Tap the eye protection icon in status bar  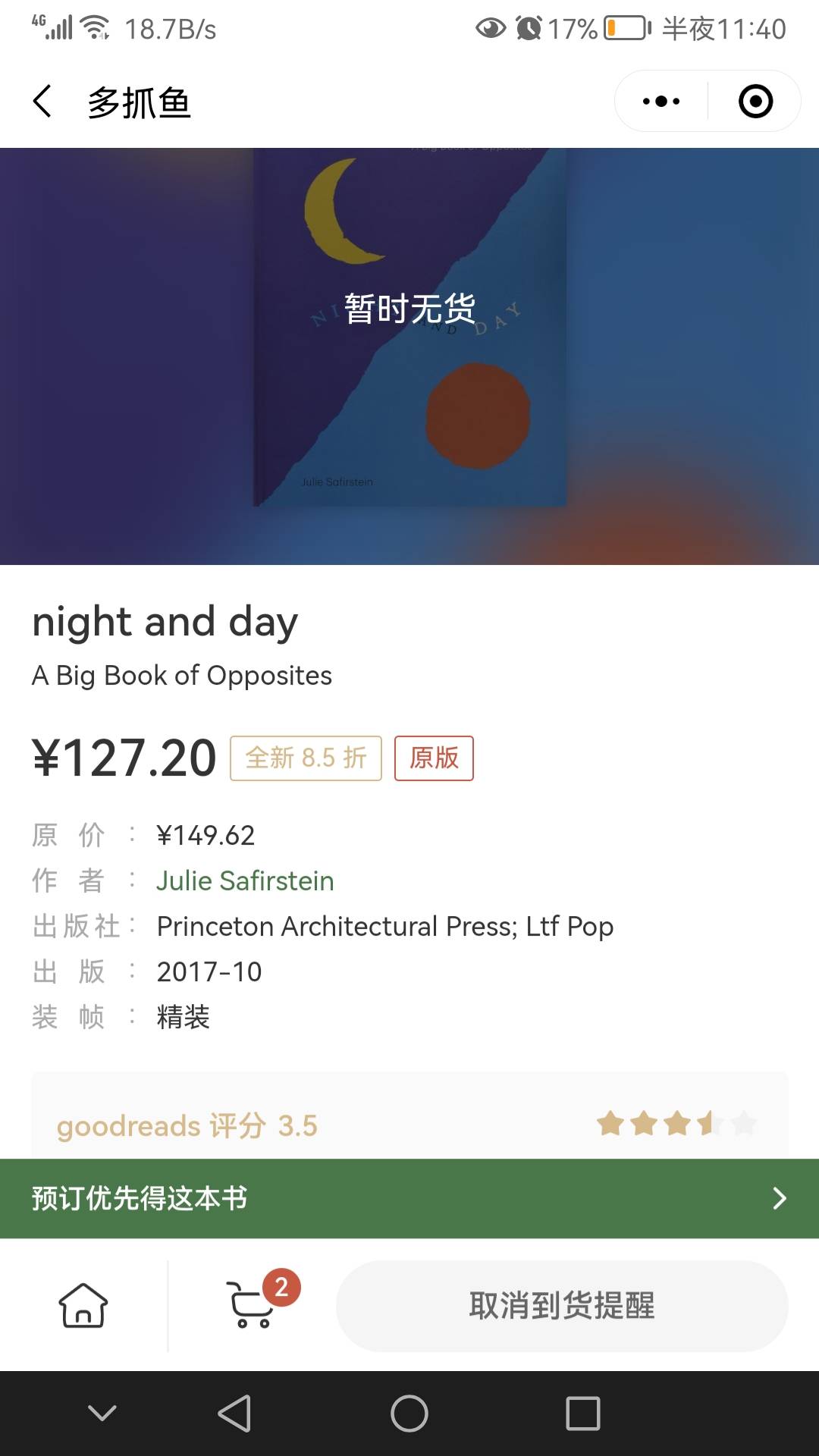pyautogui.click(x=490, y=27)
